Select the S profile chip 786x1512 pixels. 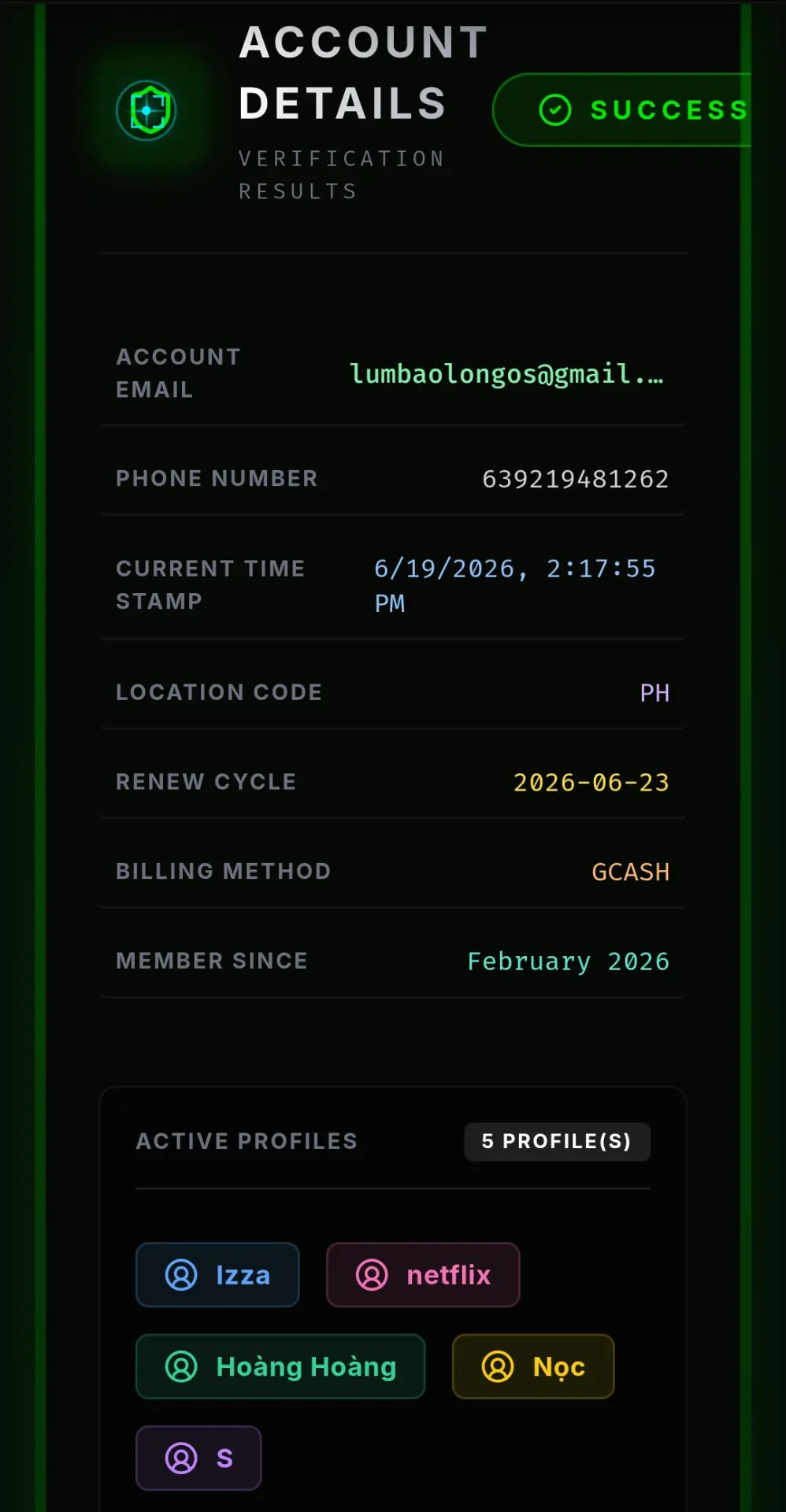pos(198,1458)
